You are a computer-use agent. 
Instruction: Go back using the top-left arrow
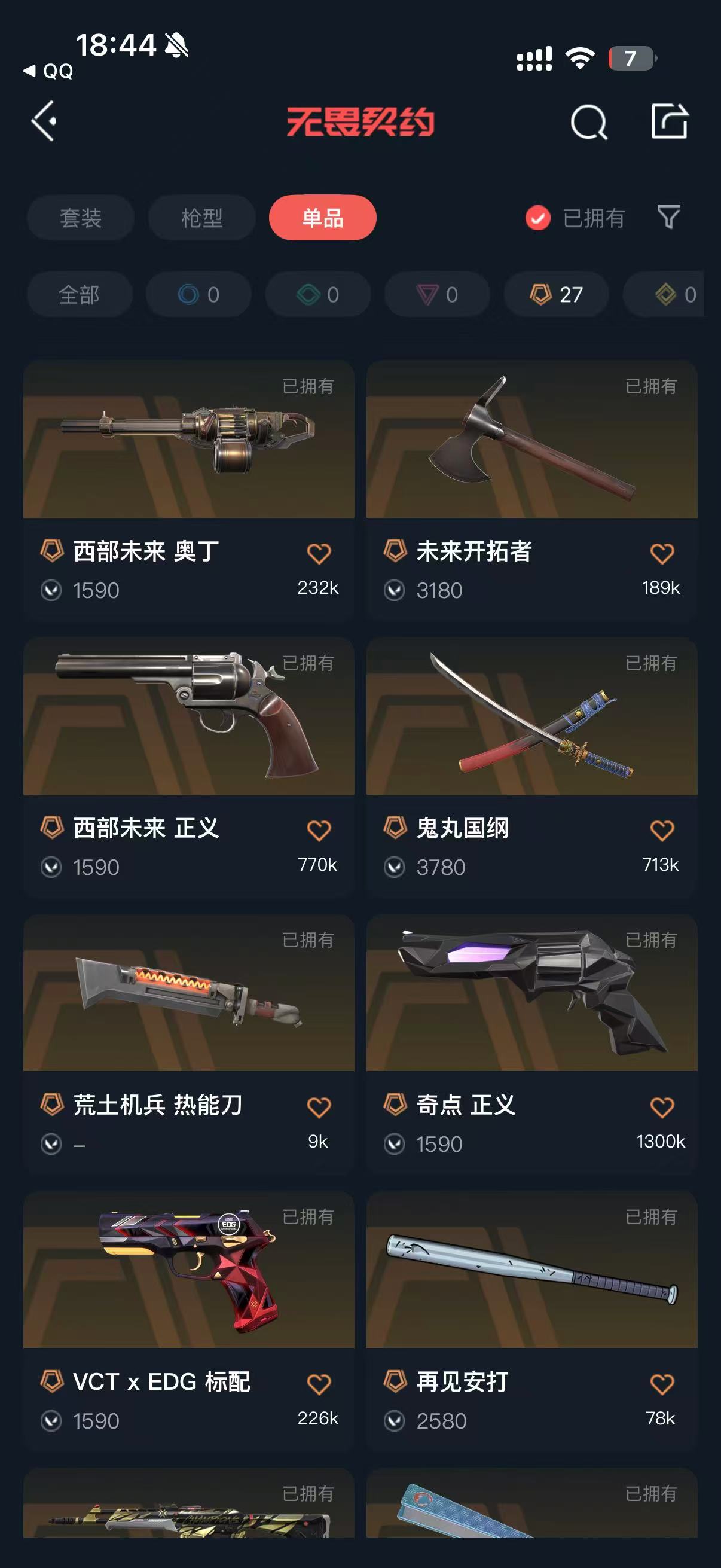(x=44, y=121)
